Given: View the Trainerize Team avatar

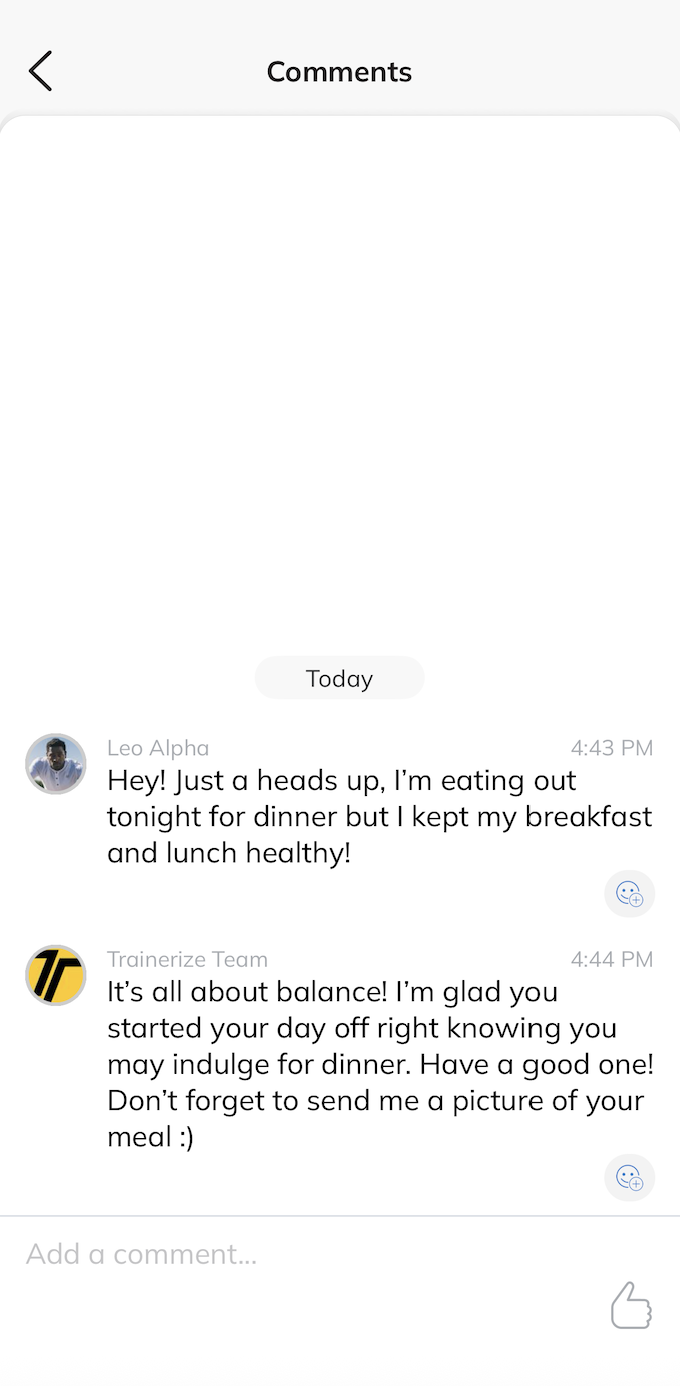Looking at the screenshot, I should (56, 975).
